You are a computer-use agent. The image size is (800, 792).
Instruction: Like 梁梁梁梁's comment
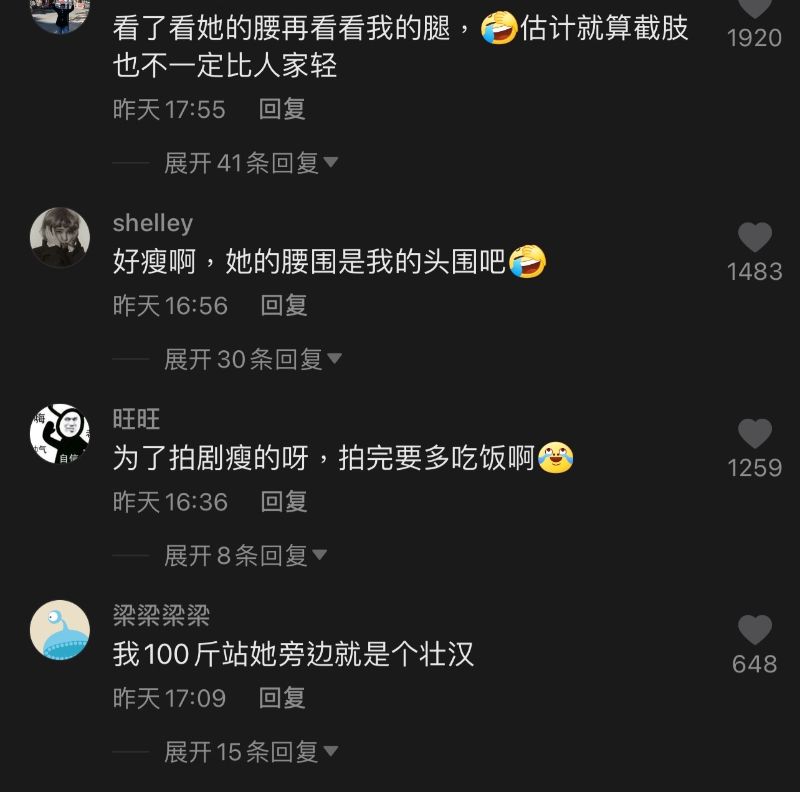[x=754, y=630]
